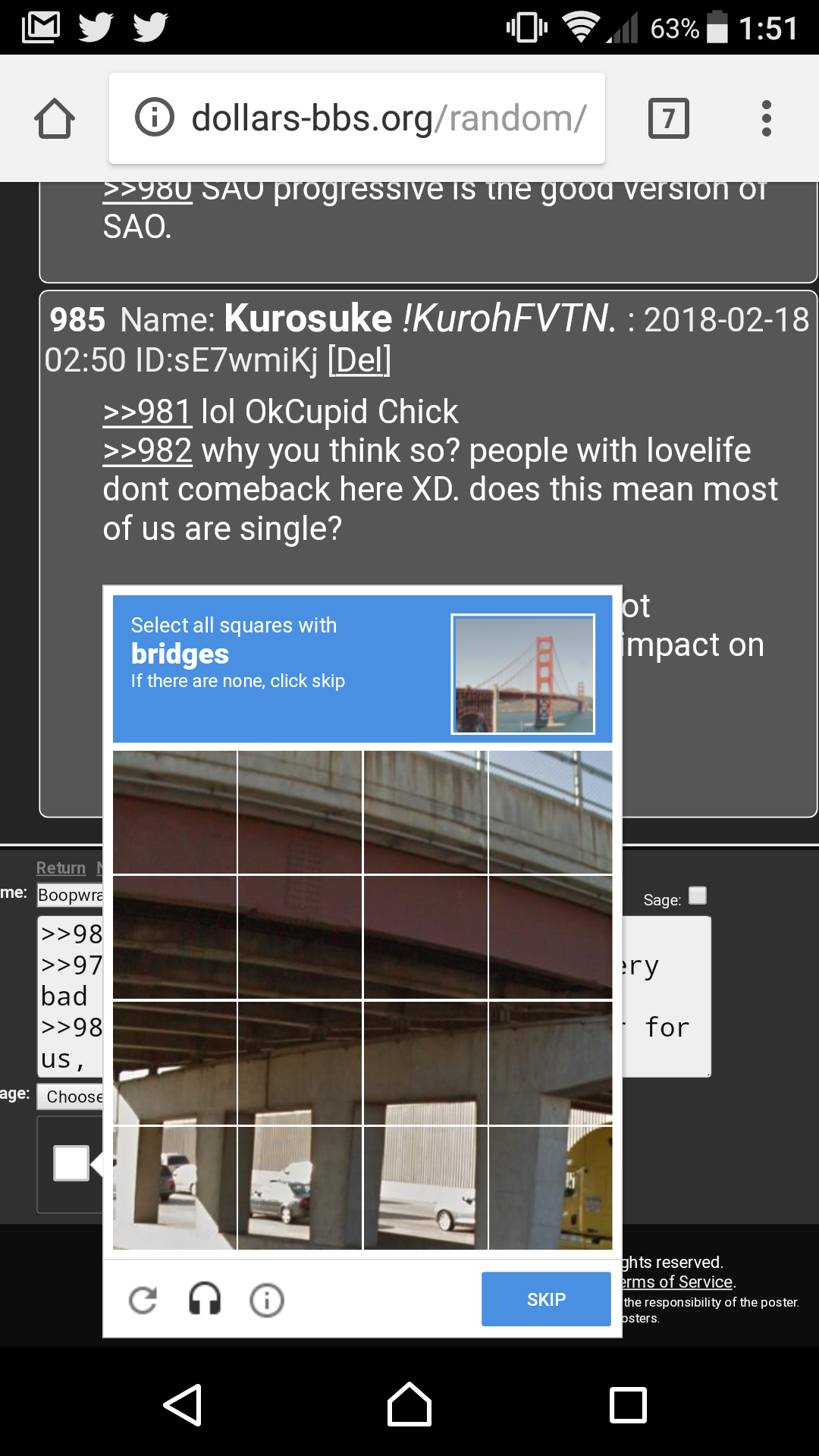
Task: Follow the >>982 reply link
Action: (147, 450)
